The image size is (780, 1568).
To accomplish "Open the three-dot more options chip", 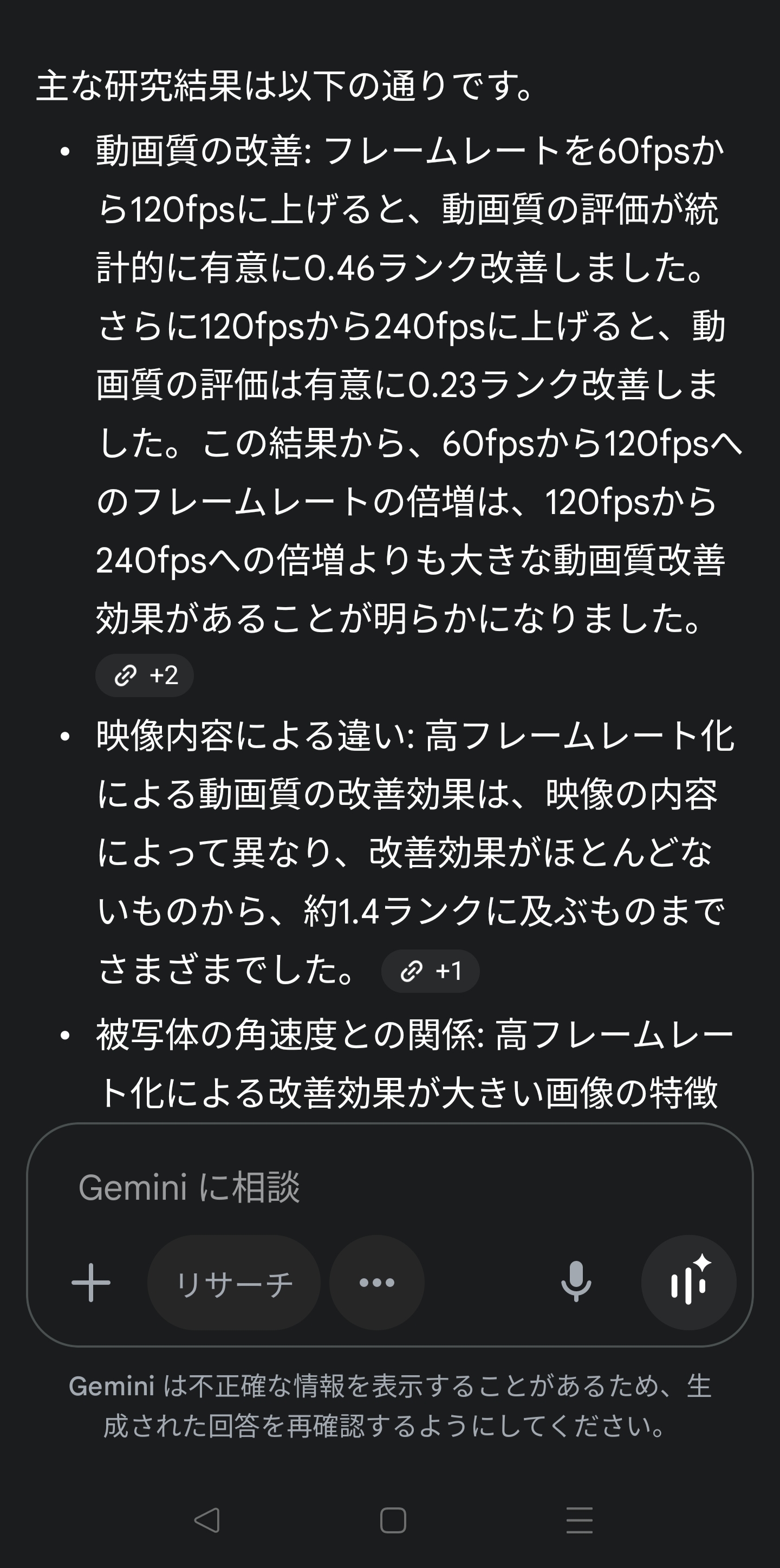I will 377,1283.
